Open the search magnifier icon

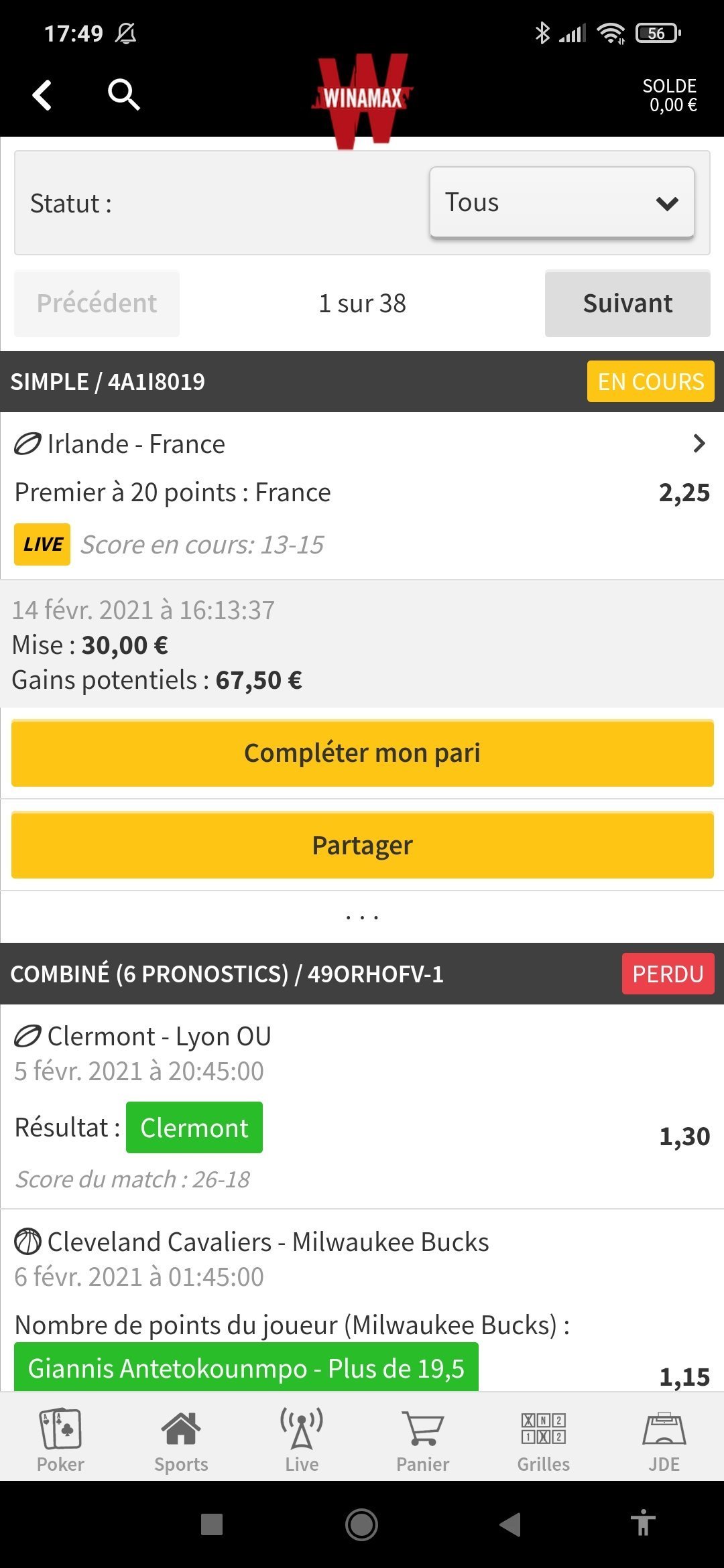(x=123, y=94)
